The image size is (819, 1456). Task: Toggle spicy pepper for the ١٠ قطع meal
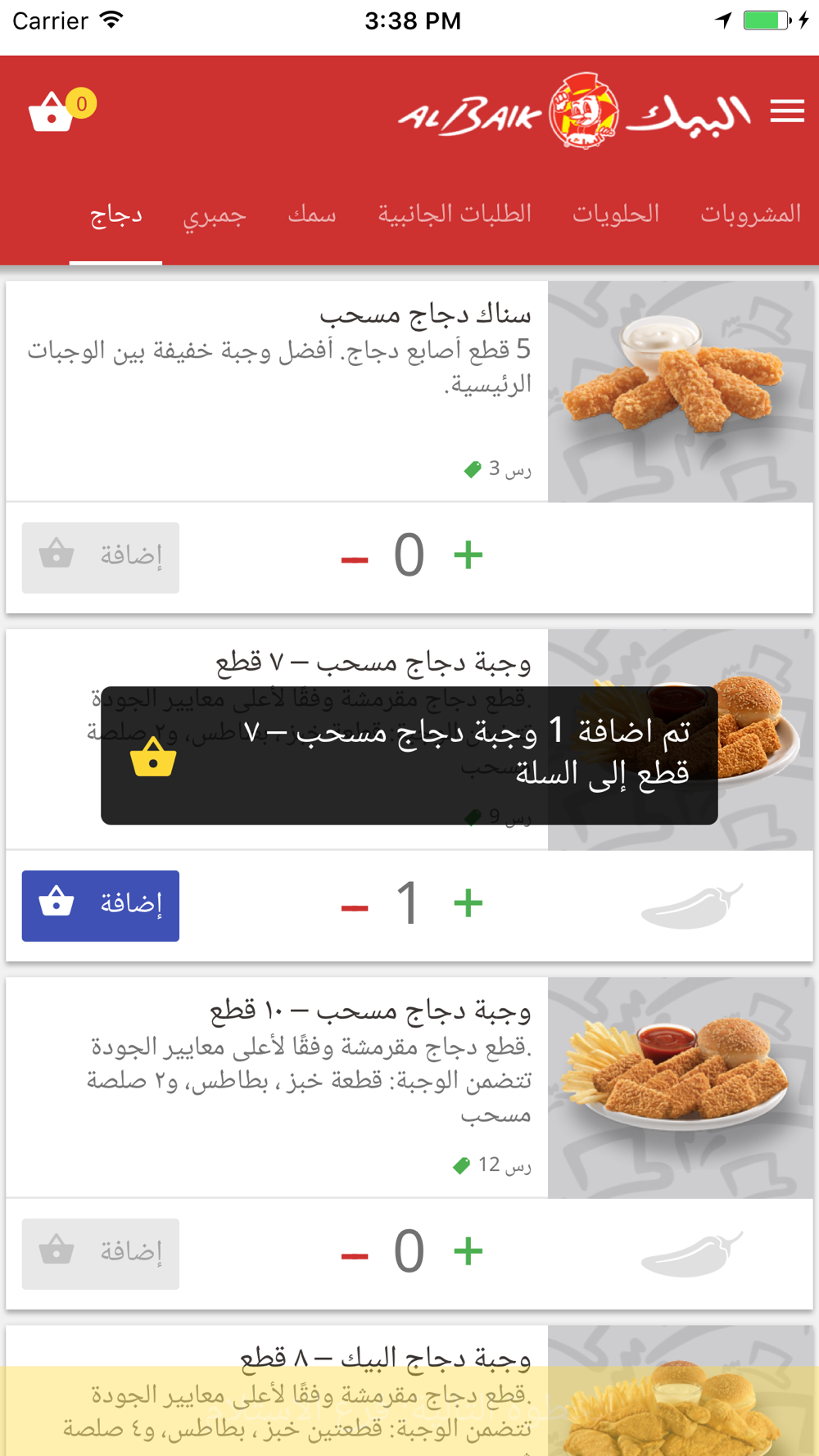tap(692, 1254)
